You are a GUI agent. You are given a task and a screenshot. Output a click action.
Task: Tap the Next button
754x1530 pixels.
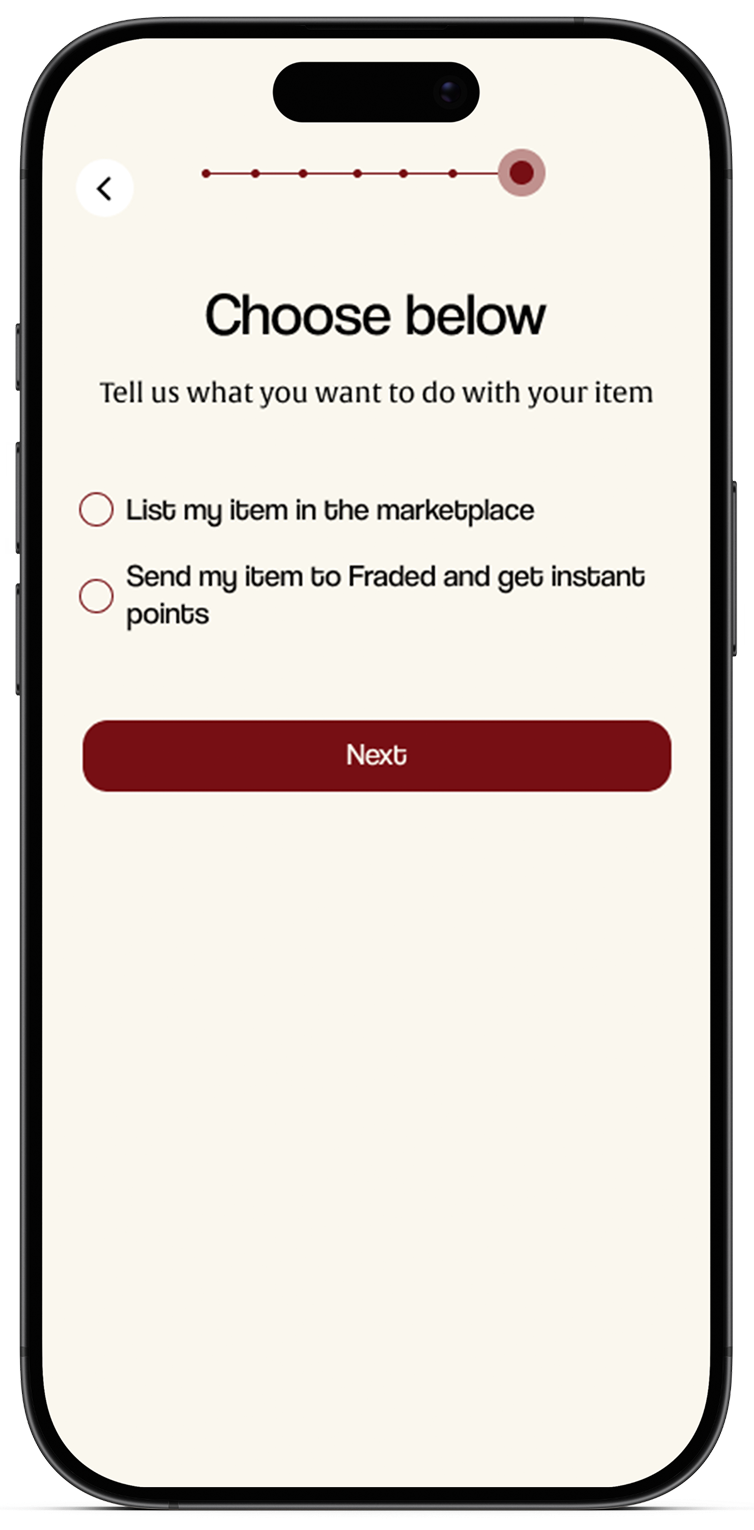coord(376,756)
